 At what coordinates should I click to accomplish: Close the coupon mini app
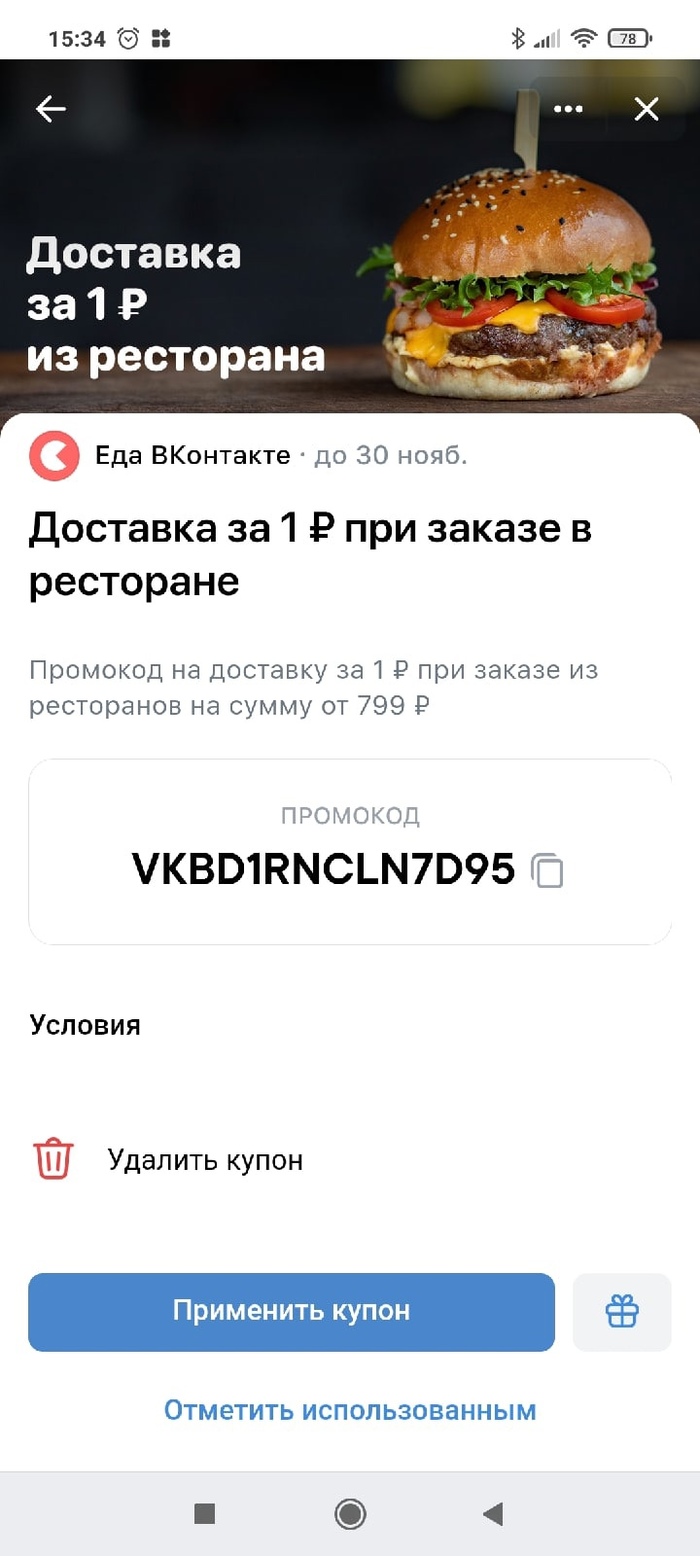[647, 109]
